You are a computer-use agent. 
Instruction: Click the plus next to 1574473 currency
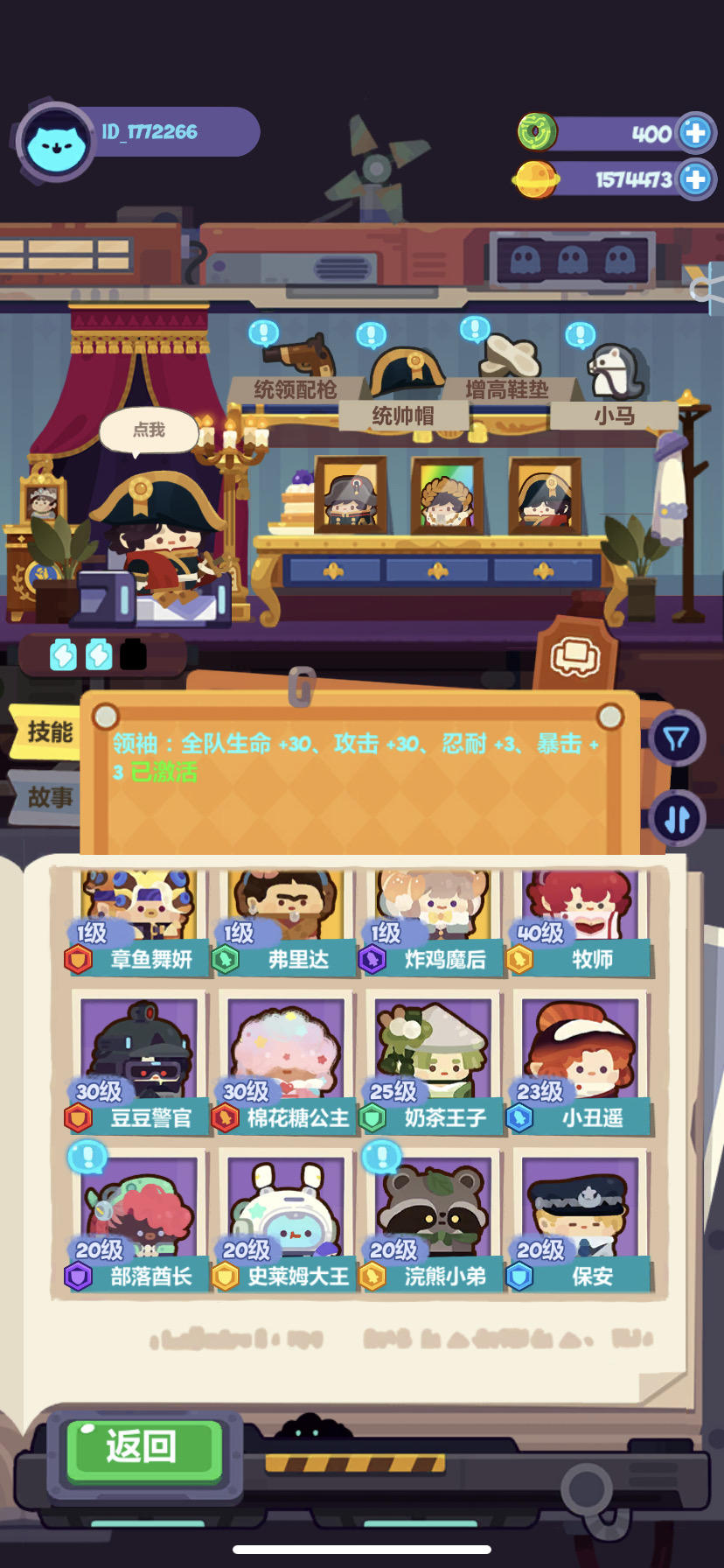(x=695, y=181)
